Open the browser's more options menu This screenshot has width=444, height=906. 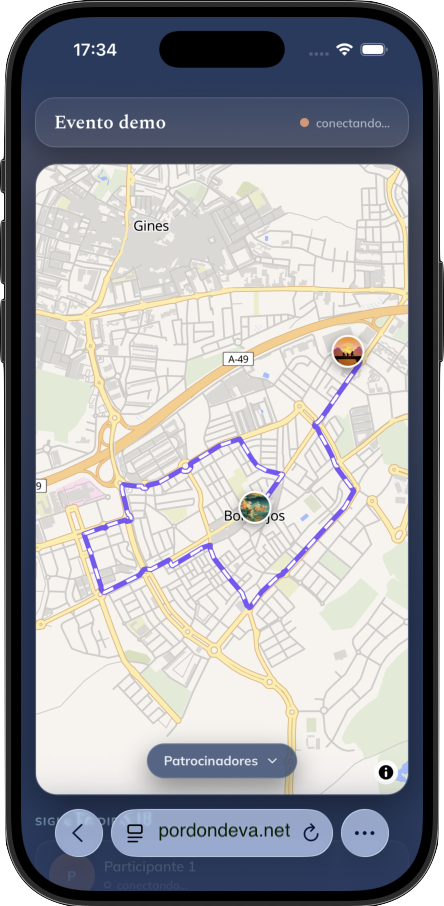[x=365, y=833]
